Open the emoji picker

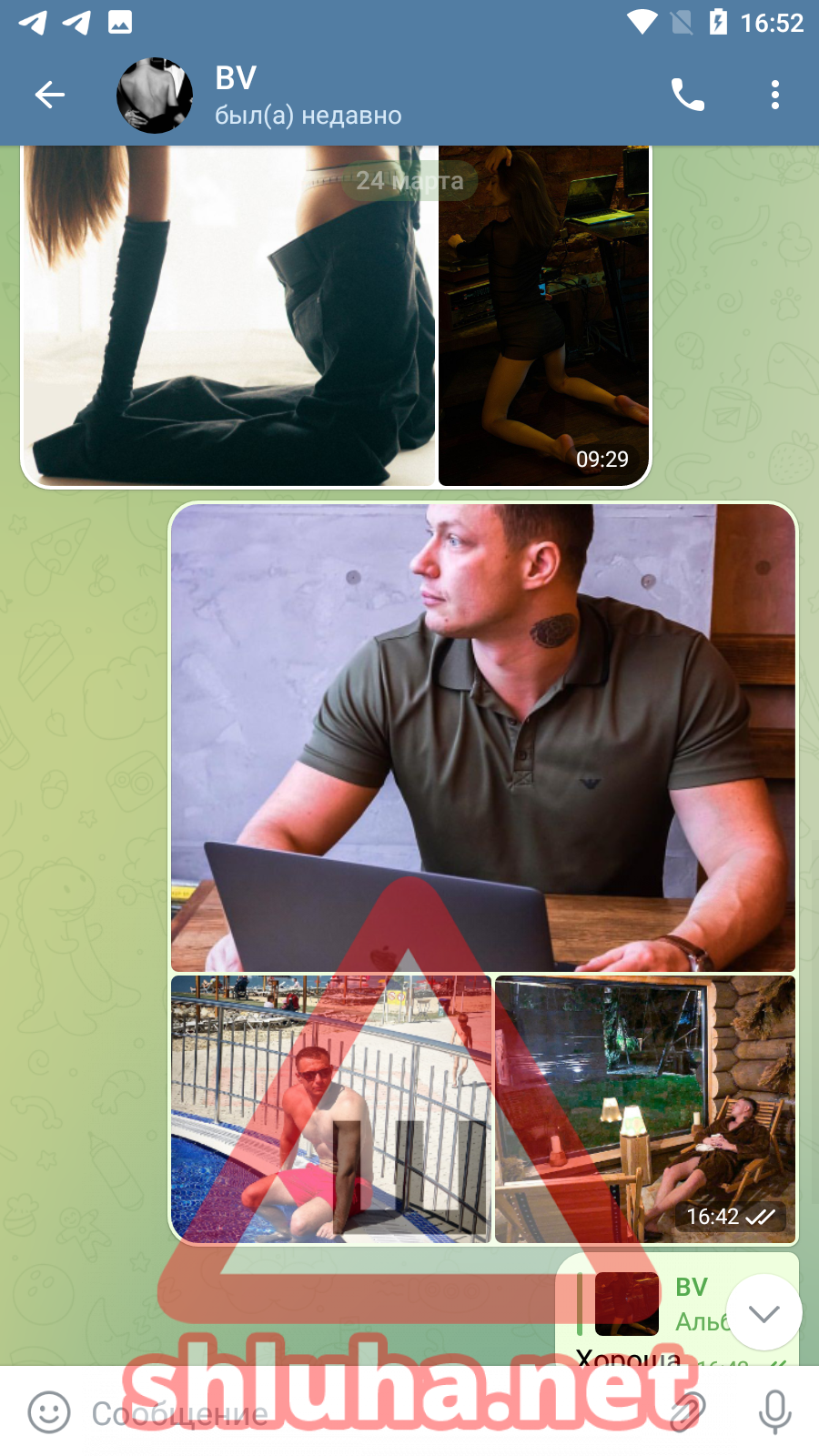tap(49, 1412)
